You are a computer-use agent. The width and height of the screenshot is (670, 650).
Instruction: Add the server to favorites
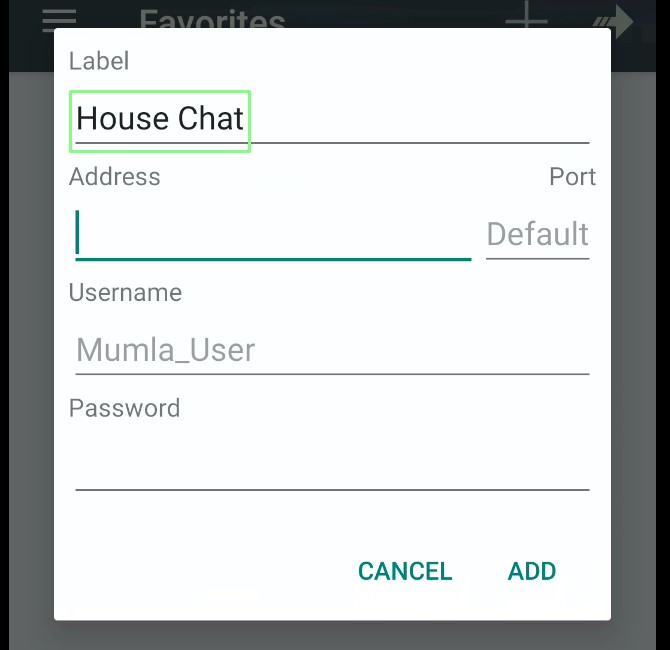[x=532, y=571]
